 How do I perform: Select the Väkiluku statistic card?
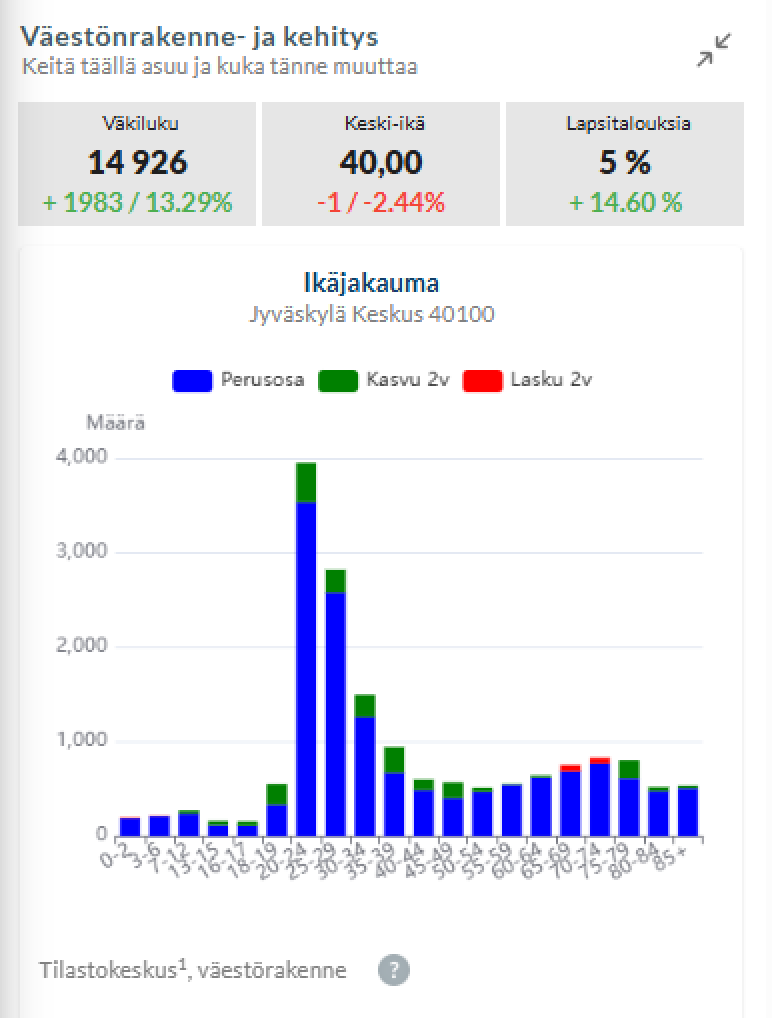136,164
